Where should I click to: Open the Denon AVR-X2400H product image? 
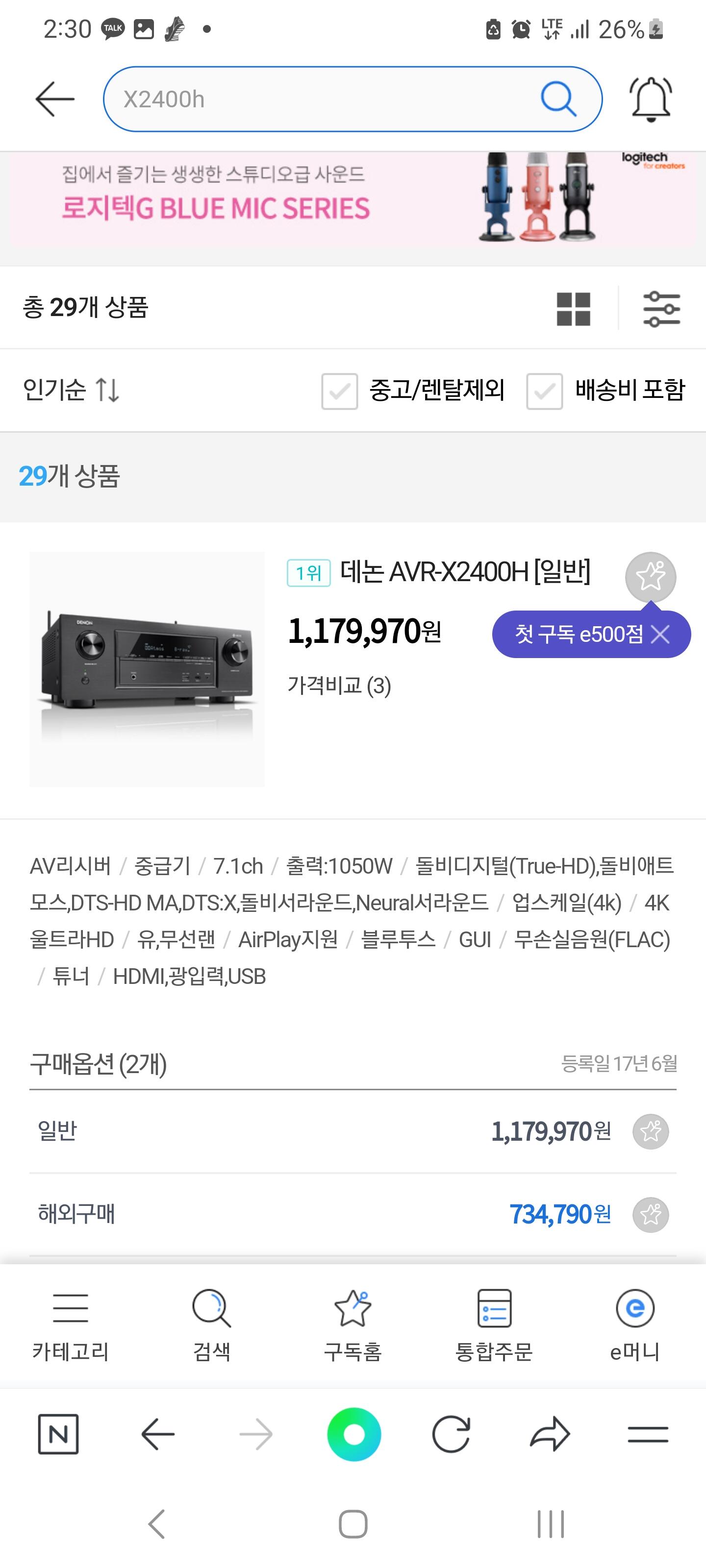click(x=147, y=669)
